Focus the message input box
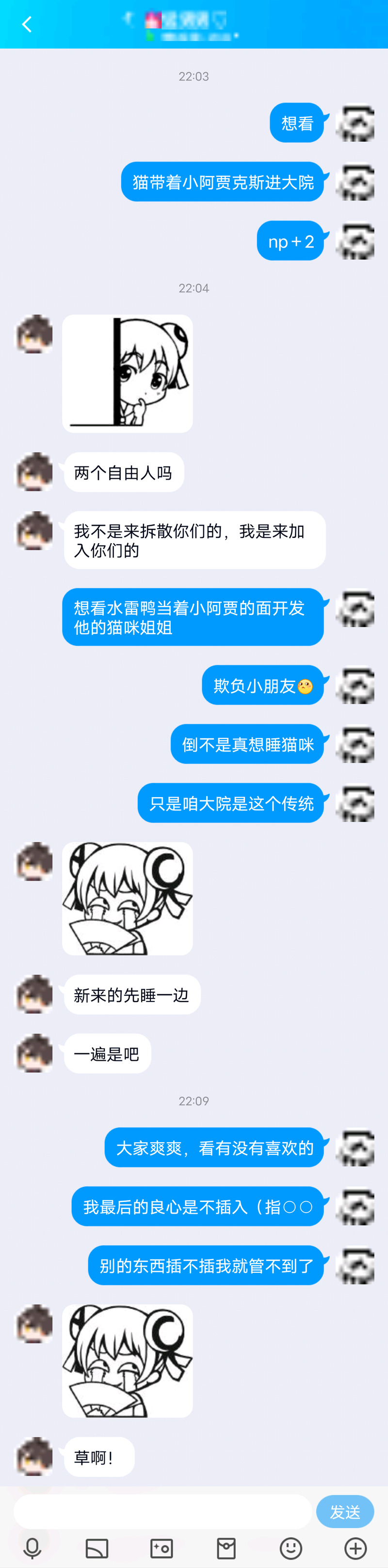The height and width of the screenshot is (1568, 388). click(x=162, y=1511)
